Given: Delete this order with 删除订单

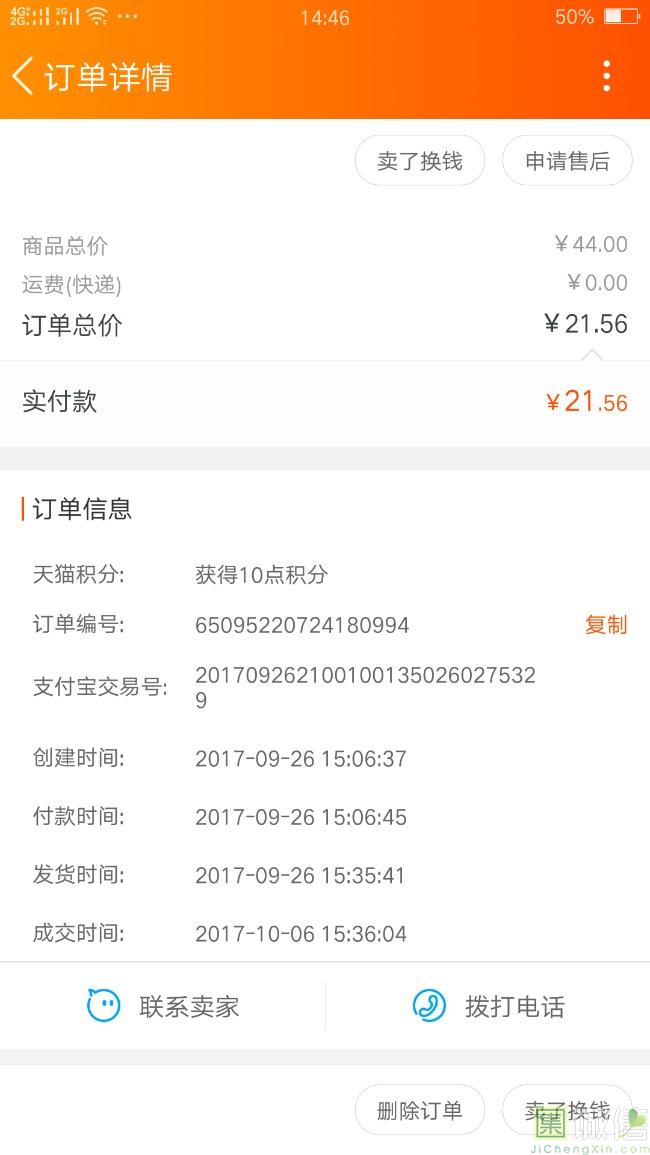Looking at the screenshot, I should (420, 1110).
